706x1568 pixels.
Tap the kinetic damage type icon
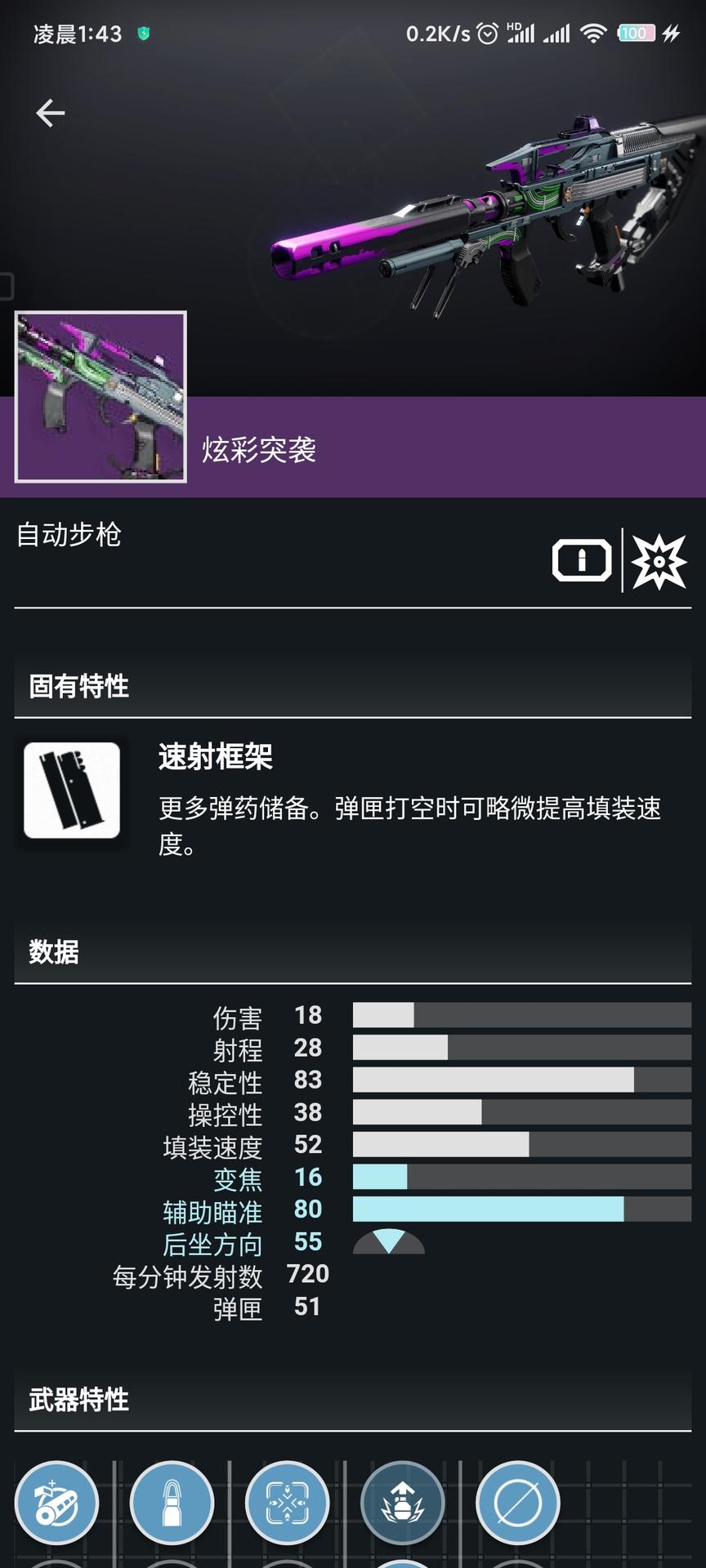pyautogui.click(x=659, y=561)
